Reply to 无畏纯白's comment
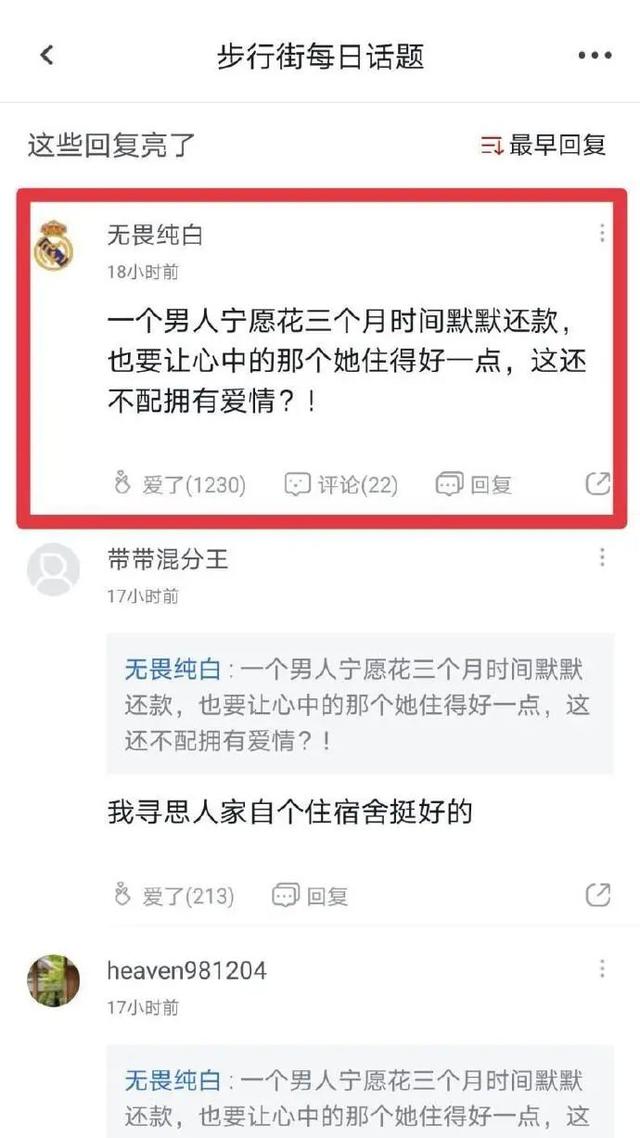This screenshot has width=640, height=1138. point(474,485)
